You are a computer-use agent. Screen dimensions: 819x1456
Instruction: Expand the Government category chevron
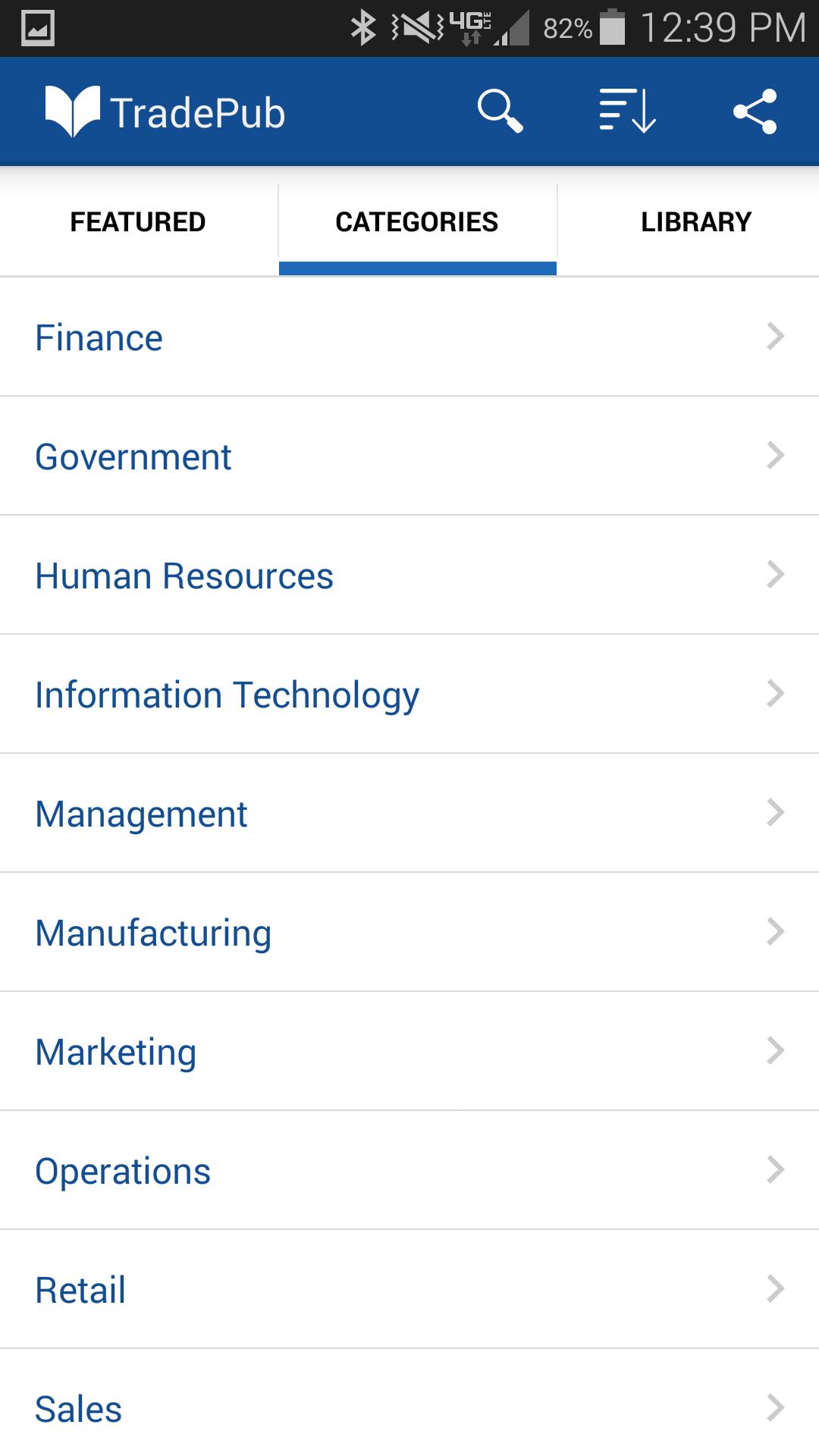coord(775,456)
